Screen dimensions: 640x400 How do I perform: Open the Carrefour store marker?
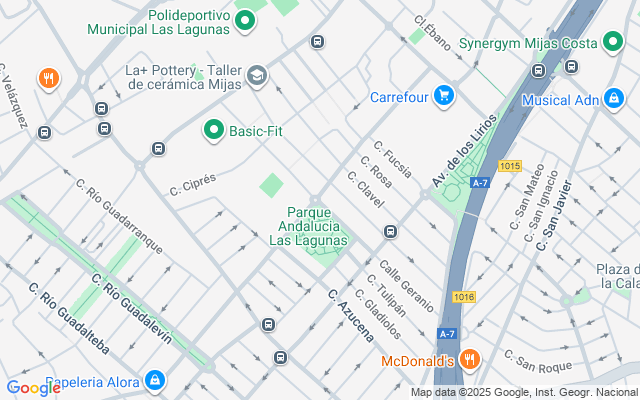click(x=444, y=96)
